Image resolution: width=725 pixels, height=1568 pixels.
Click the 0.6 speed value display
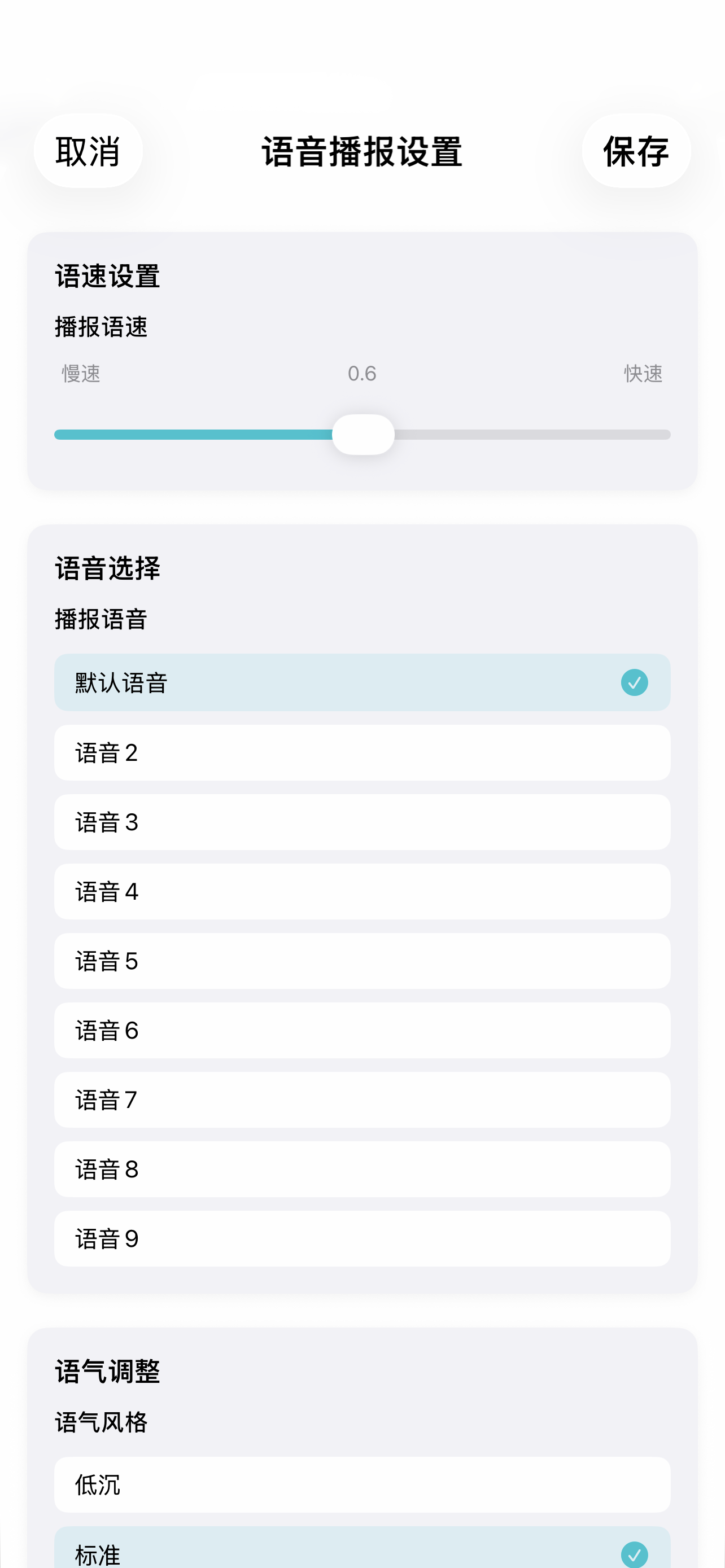coord(362,374)
